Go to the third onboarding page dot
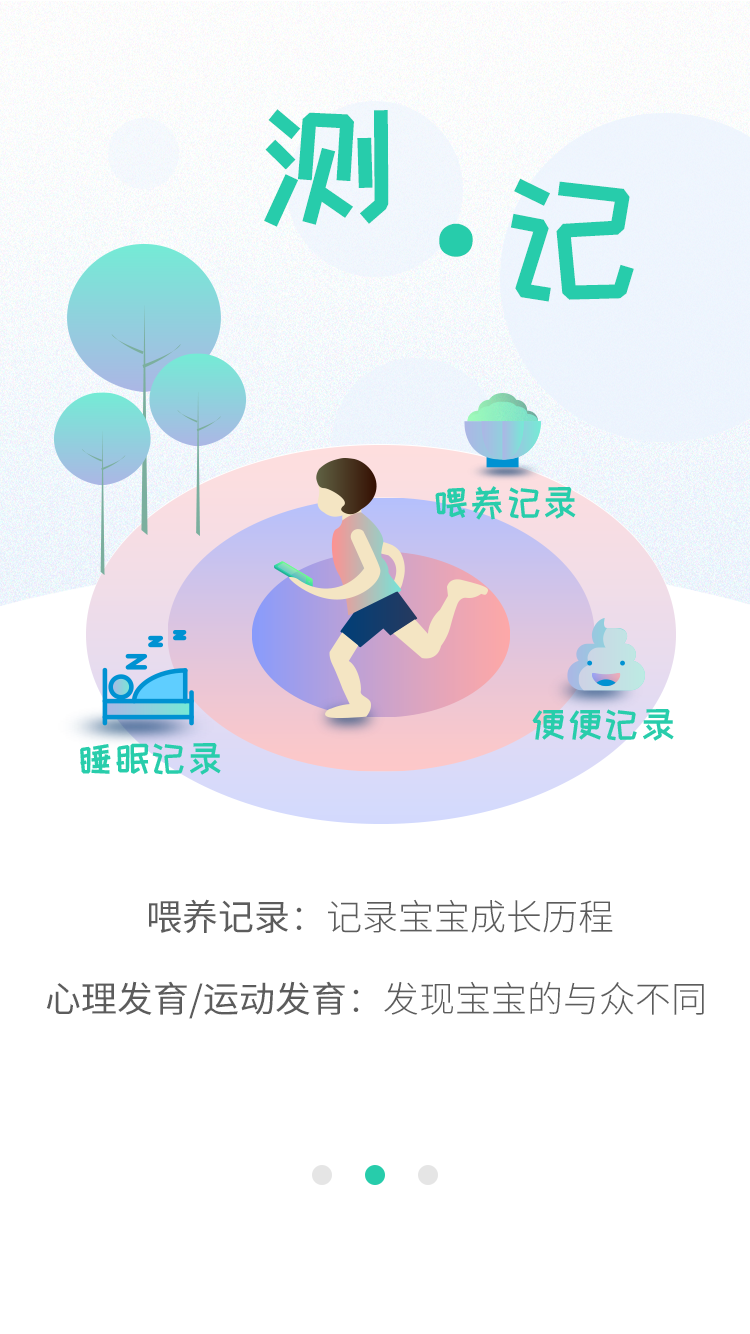The height and width of the screenshot is (1334, 750). tap(428, 1175)
